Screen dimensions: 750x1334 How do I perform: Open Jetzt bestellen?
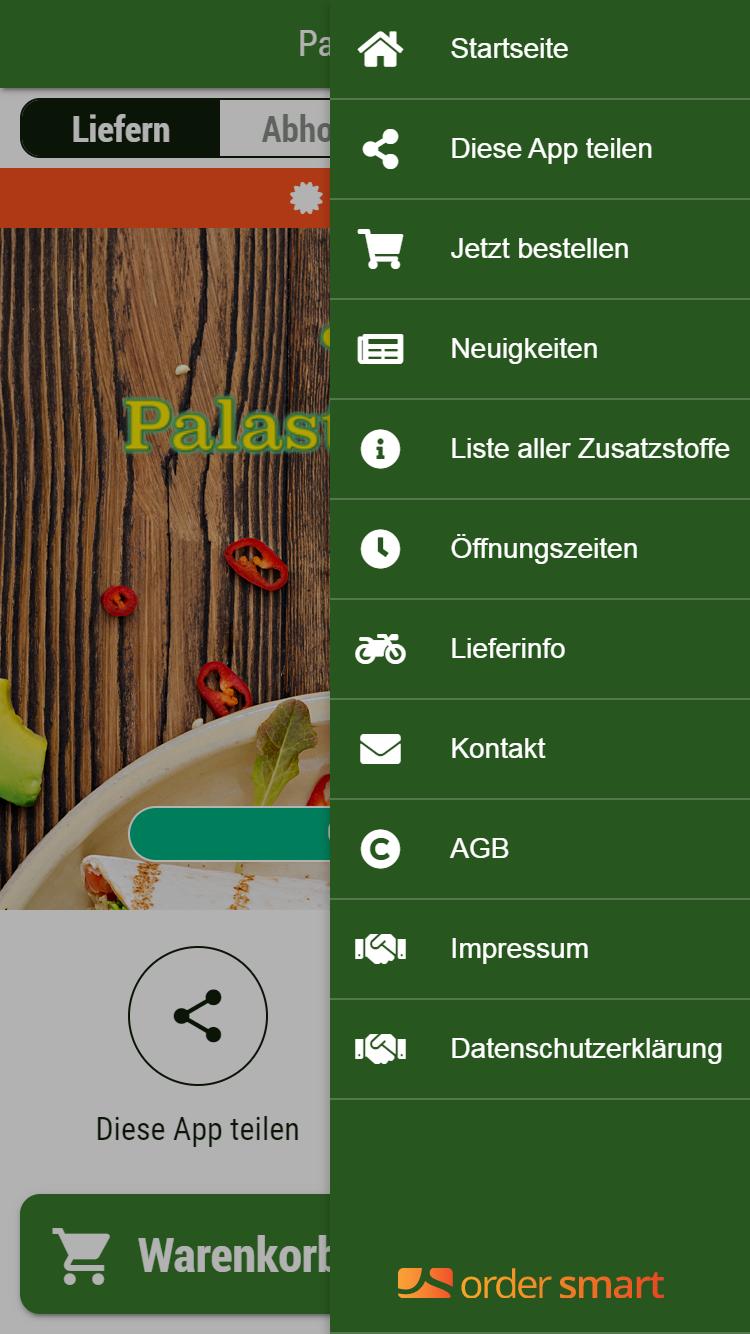[x=540, y=249]
